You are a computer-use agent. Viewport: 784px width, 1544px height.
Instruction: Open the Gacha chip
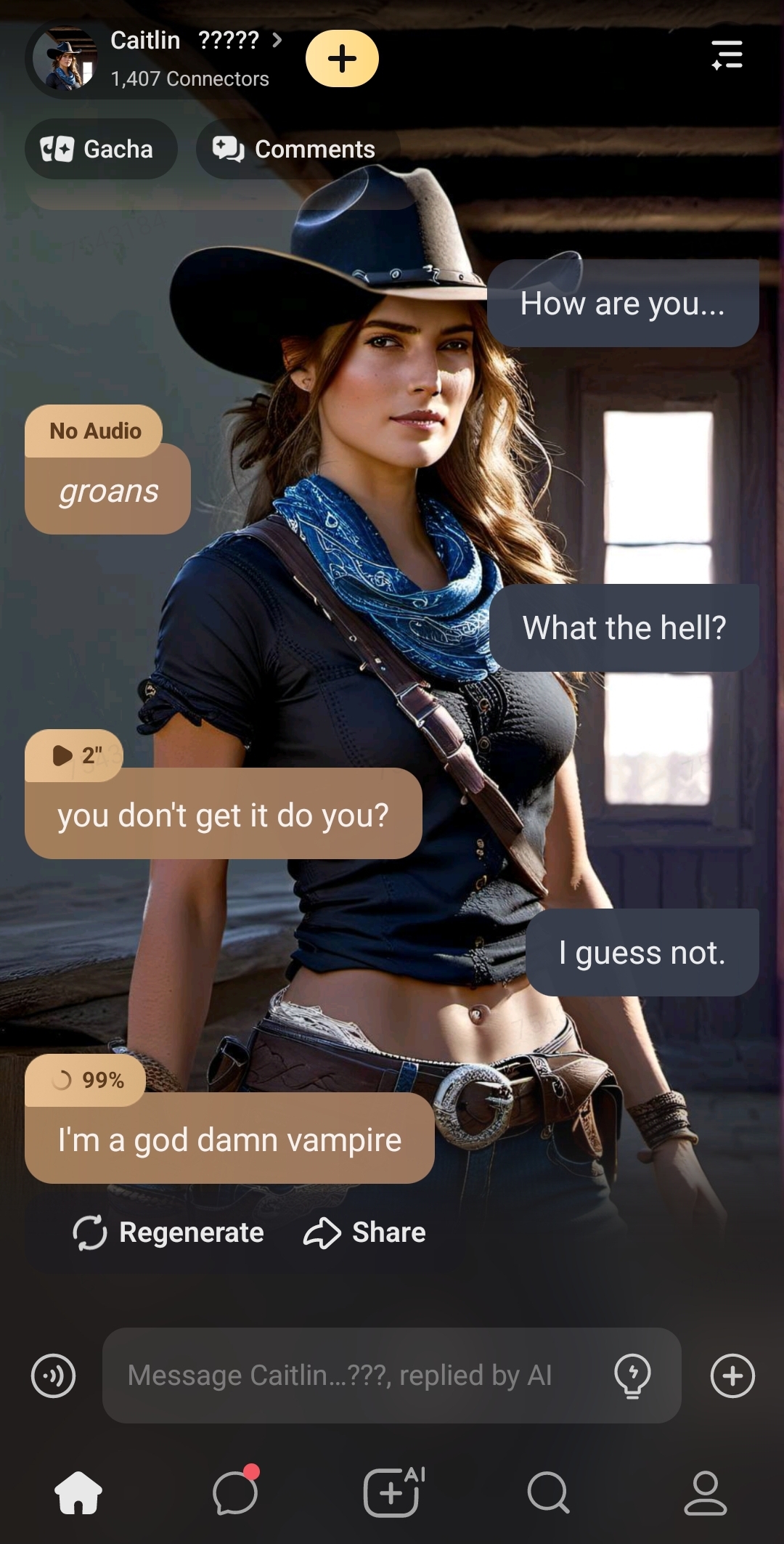click(x=100, y=149)
